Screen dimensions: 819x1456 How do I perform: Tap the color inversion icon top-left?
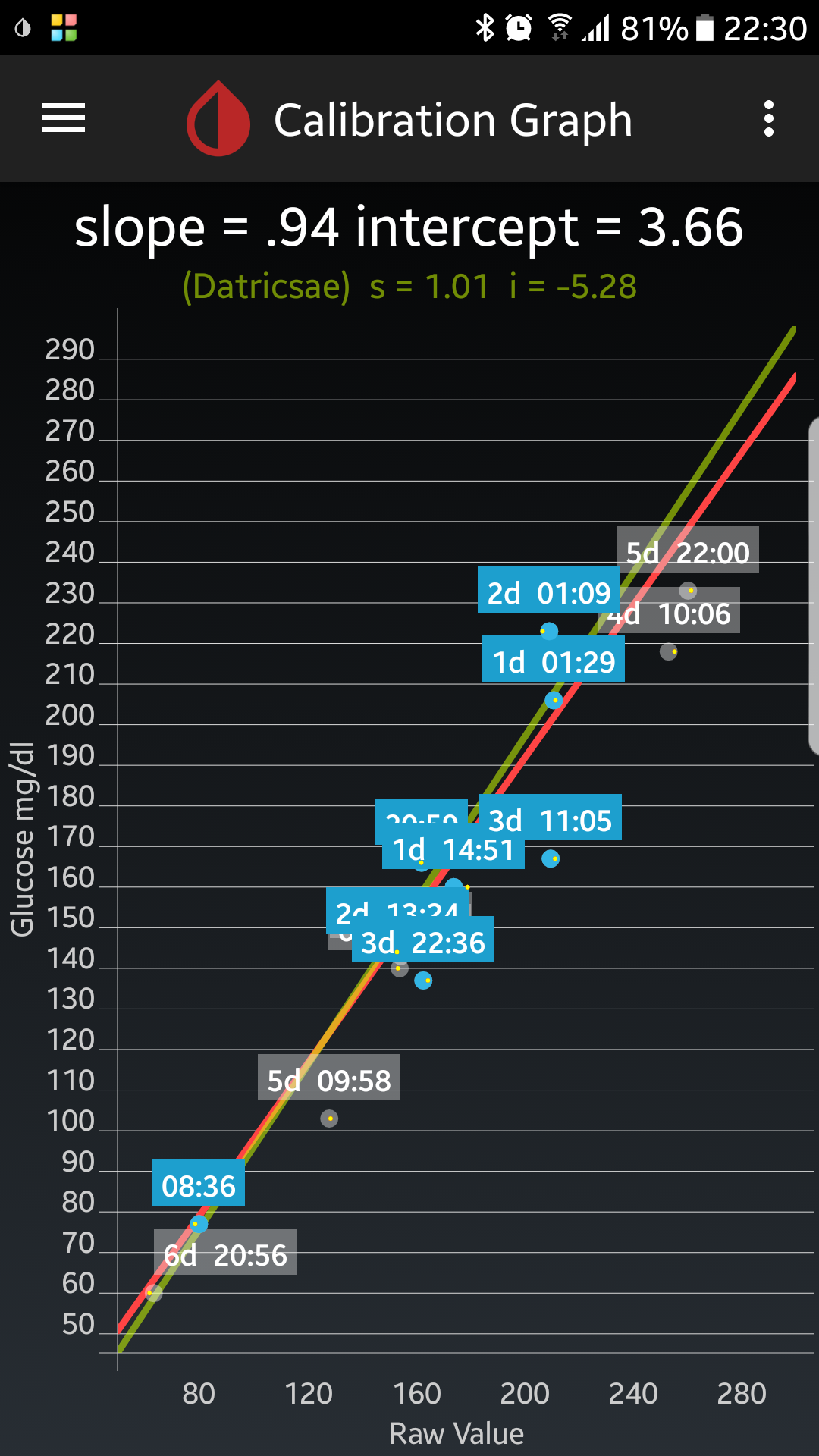tap(23, 27)
